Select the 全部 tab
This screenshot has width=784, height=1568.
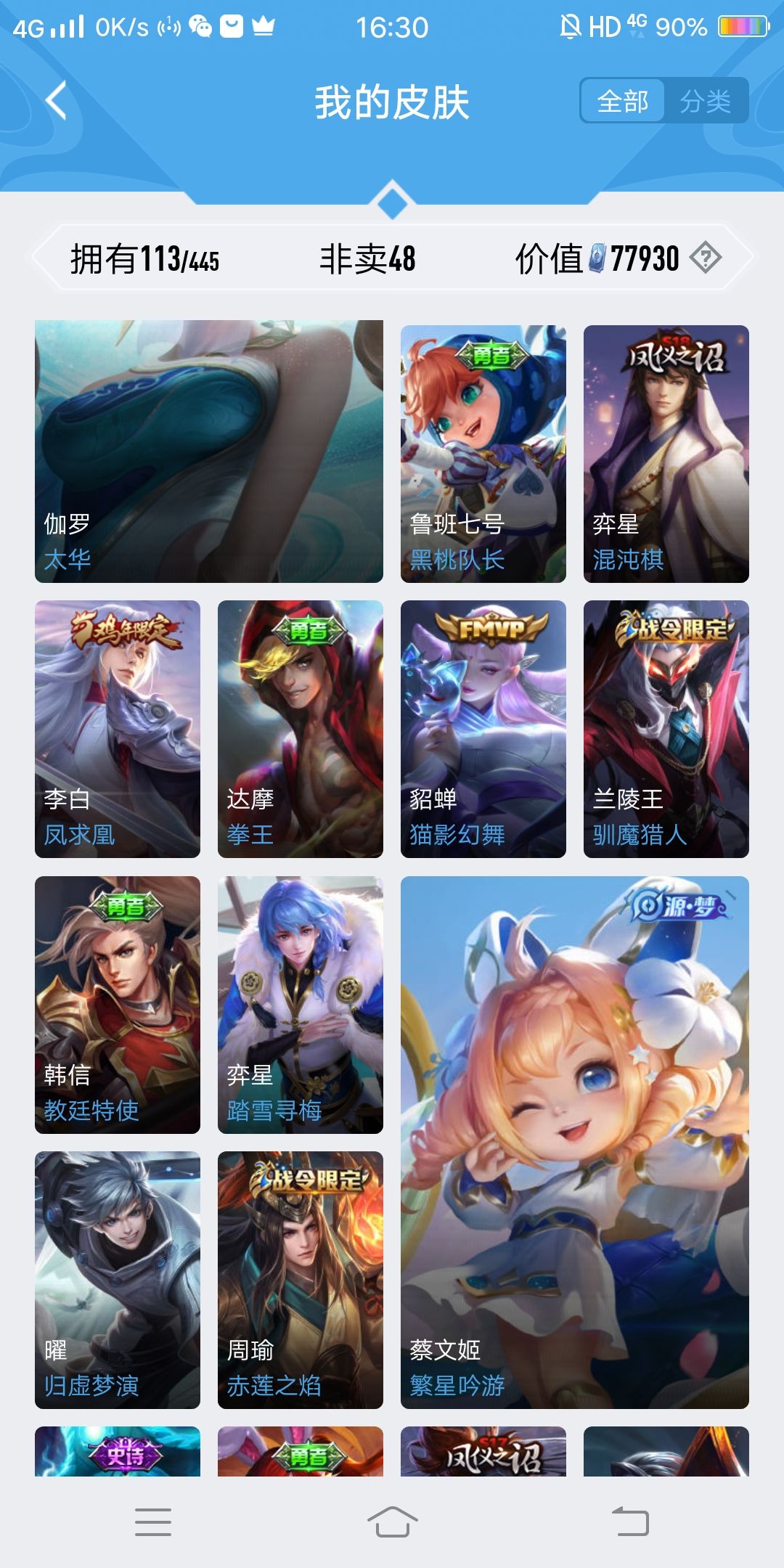[x=623, y=101]
